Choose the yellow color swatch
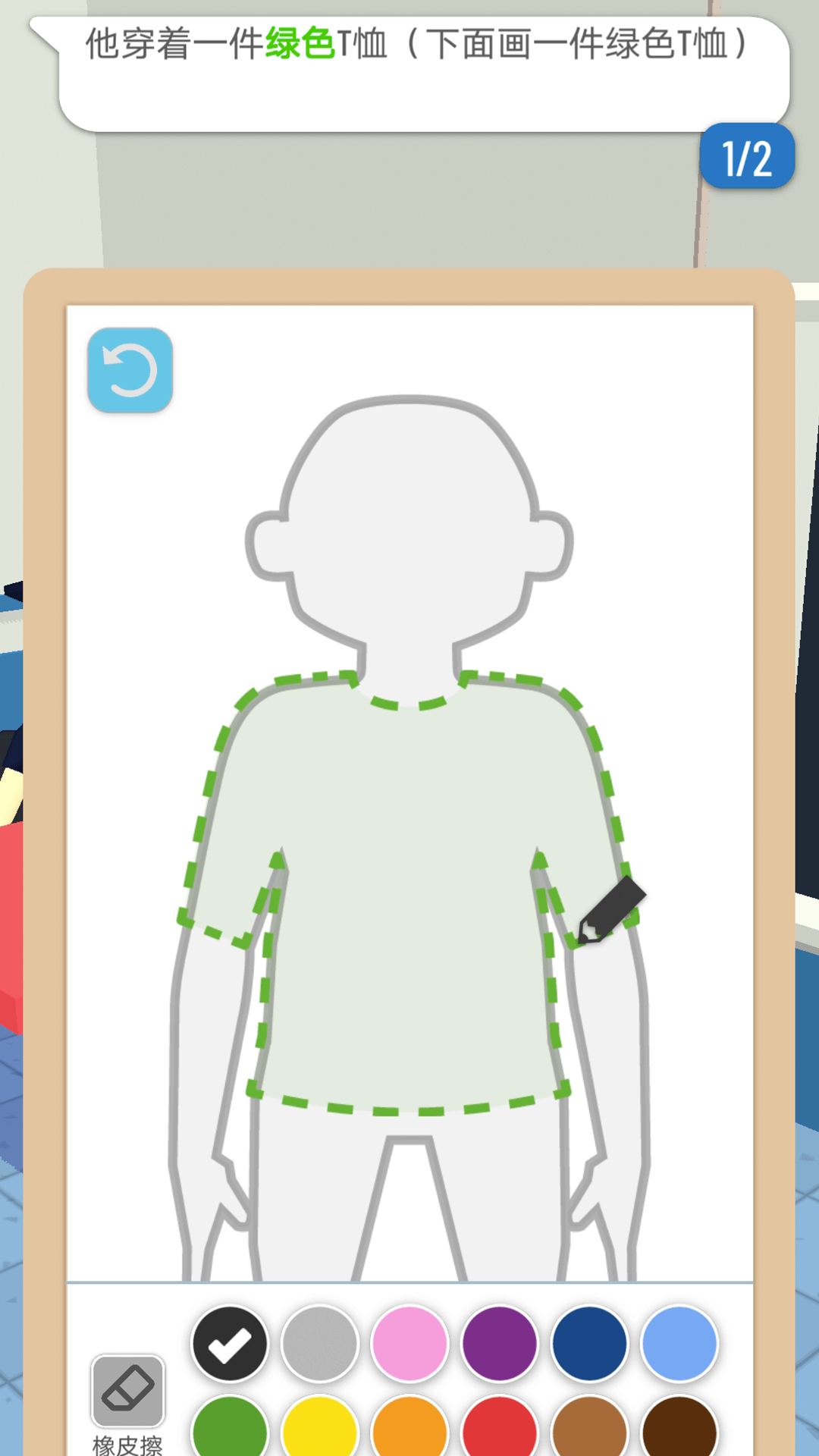The image size is (819, 1456). (319, 1430)
